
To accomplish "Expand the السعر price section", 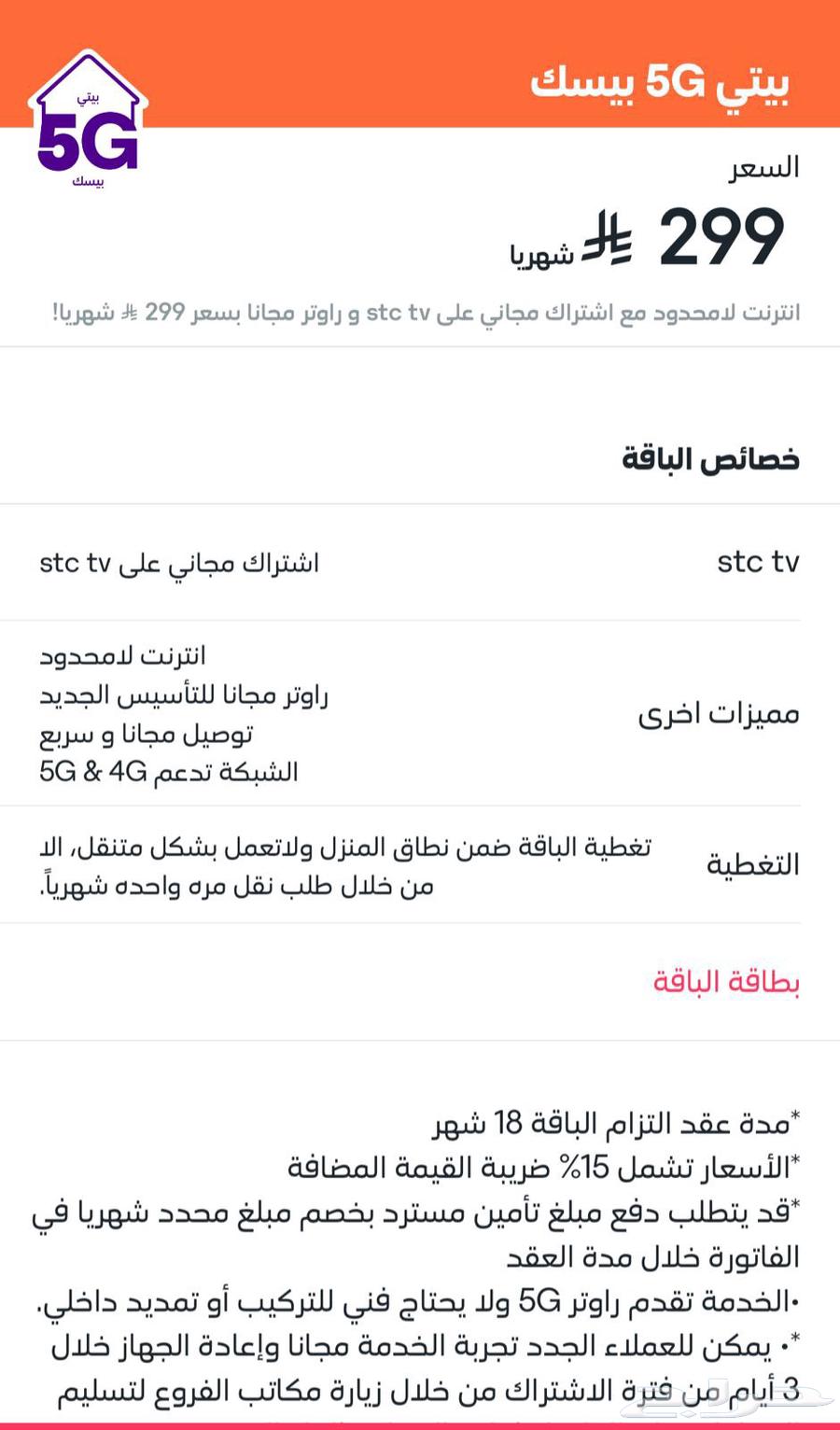I will tap(763, 166).
